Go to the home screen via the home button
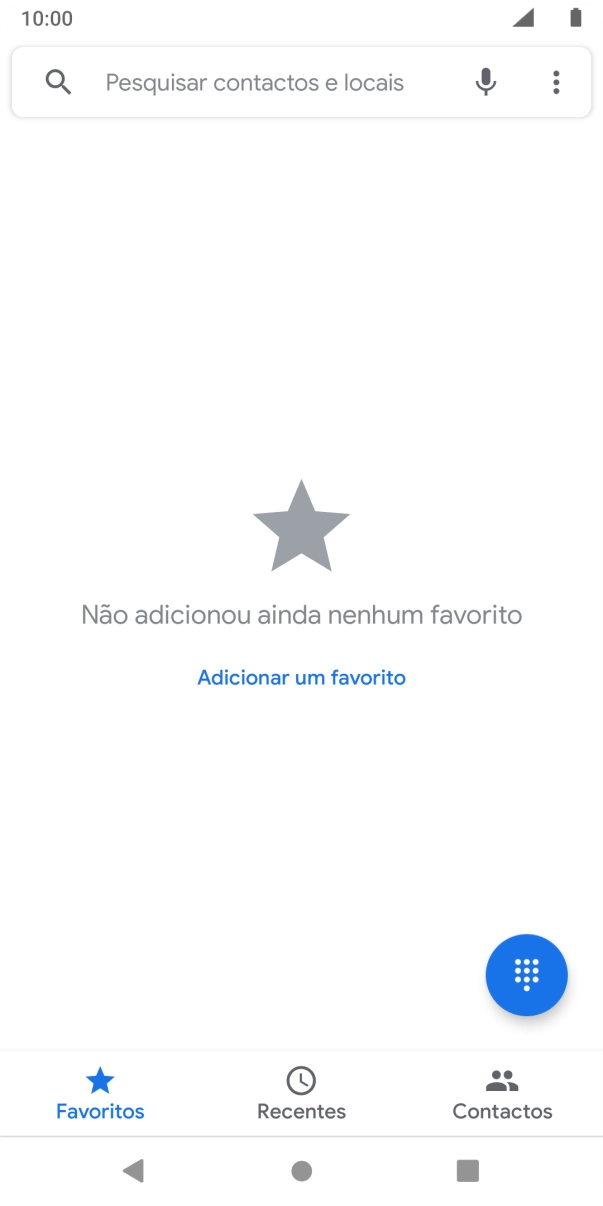 (x=301, y=1170)
